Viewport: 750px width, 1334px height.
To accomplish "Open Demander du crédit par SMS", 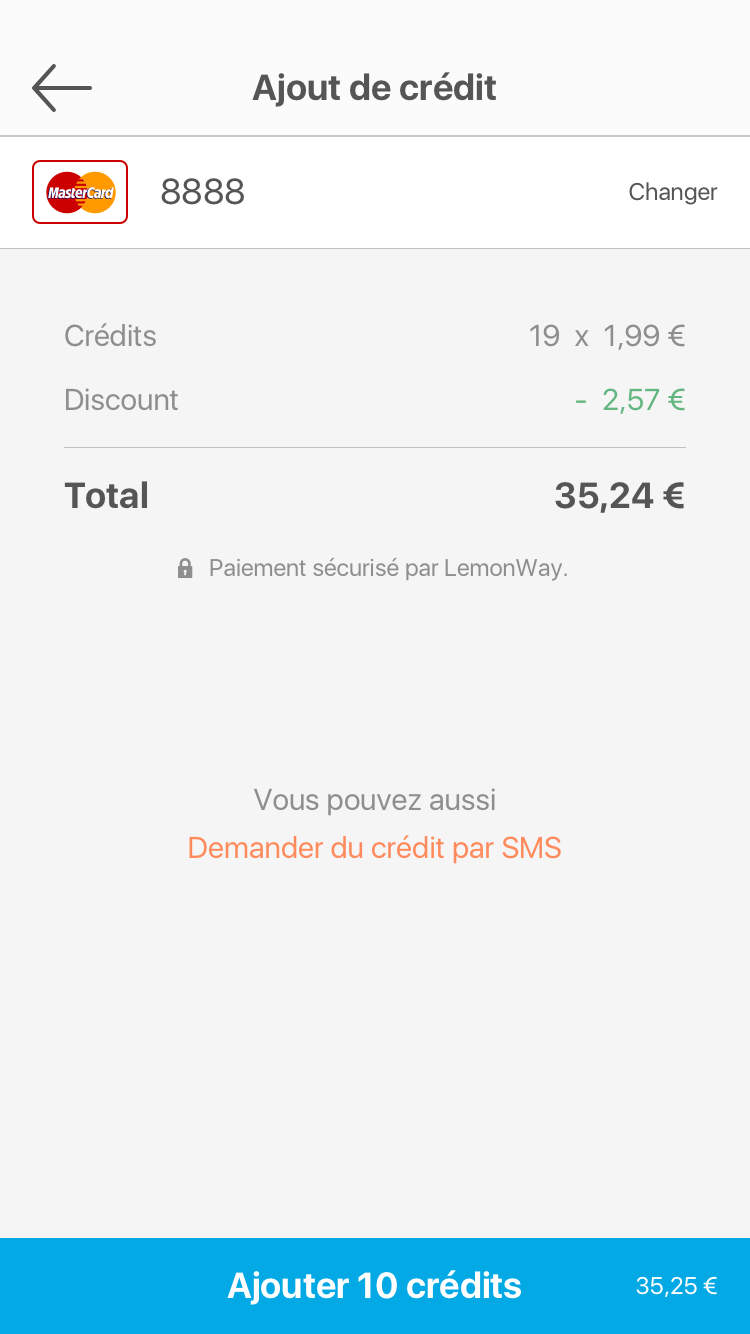I will tap(374, 848).
